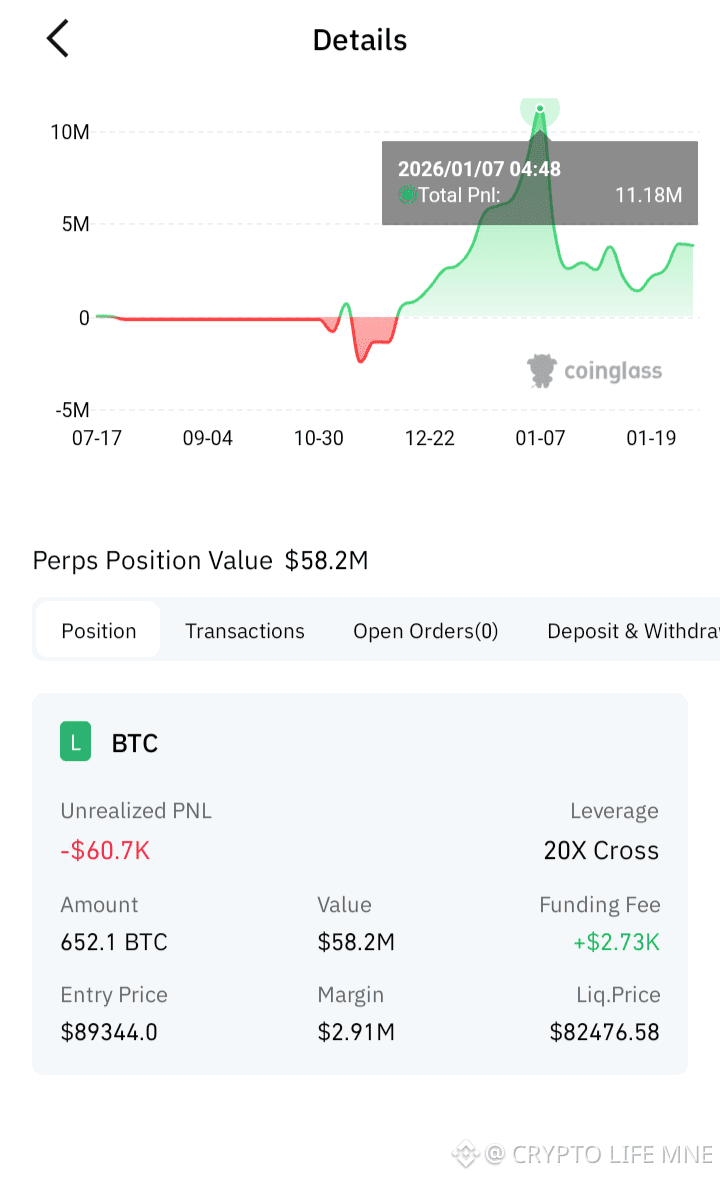Click the back arrow icon

(x=57, y=38)
